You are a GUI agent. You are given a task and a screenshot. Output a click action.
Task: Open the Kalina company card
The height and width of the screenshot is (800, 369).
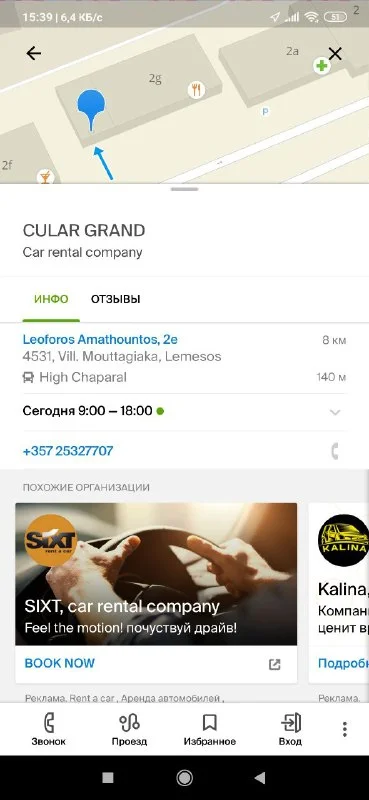(x=339, y=592)
